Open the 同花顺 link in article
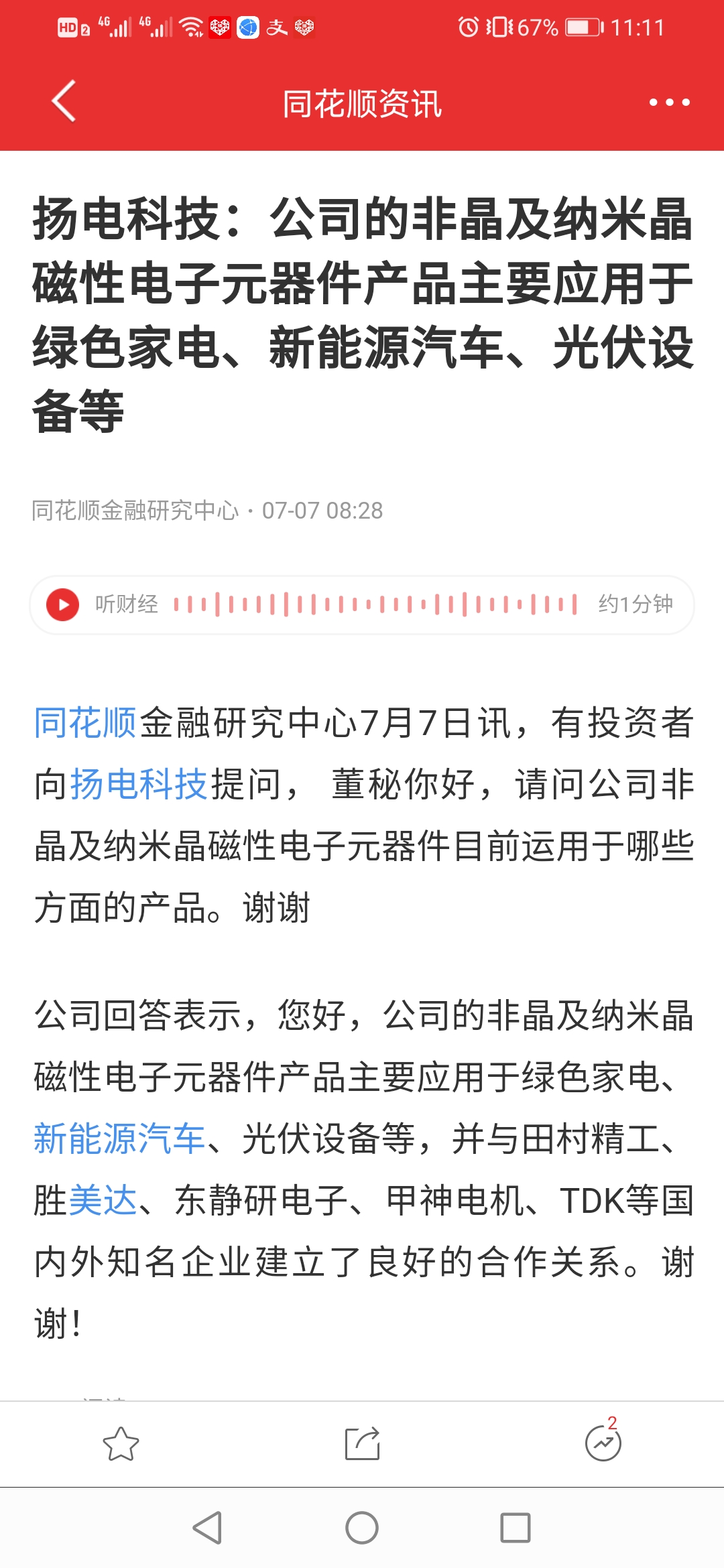This screenshot has height=1568, width=724. [85, 723]
